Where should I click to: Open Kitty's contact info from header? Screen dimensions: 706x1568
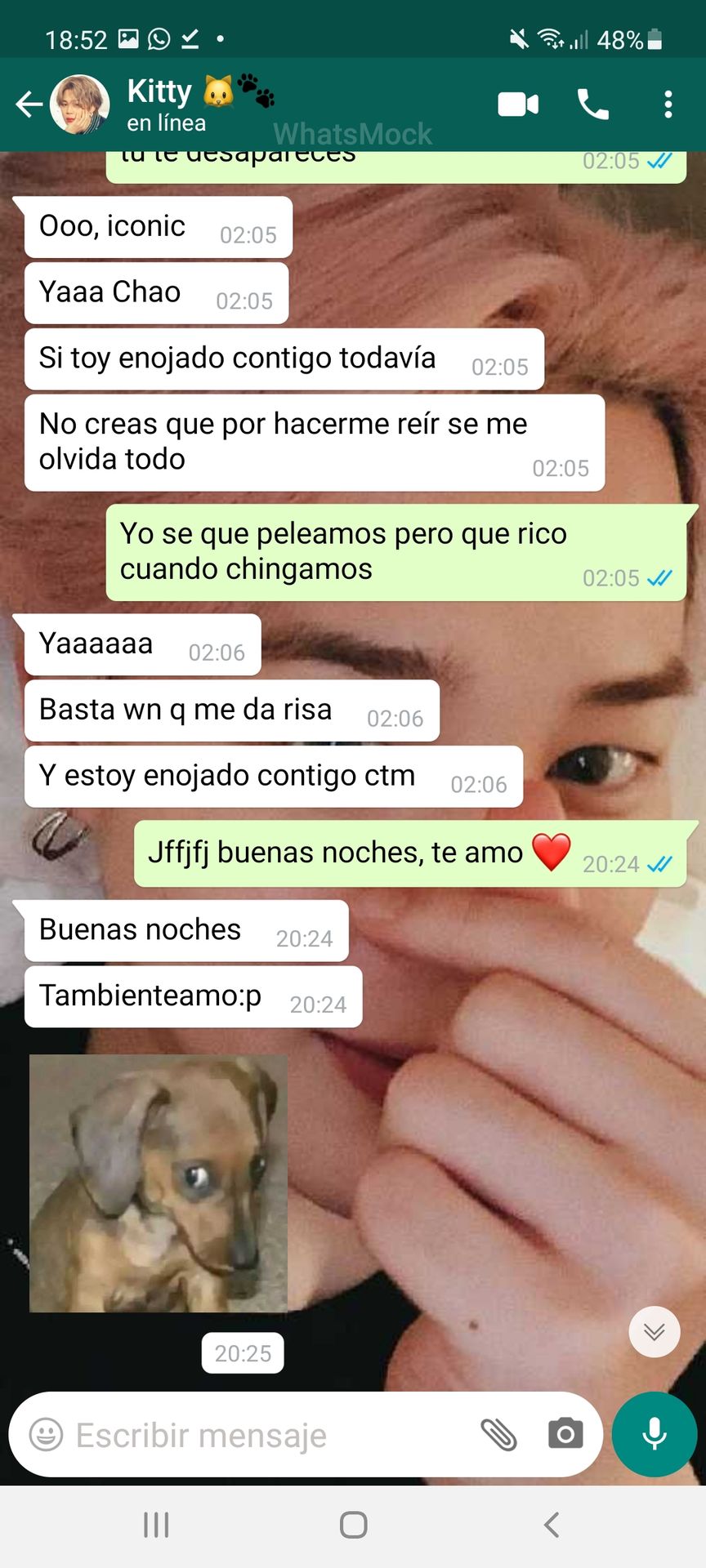point(200,105)
